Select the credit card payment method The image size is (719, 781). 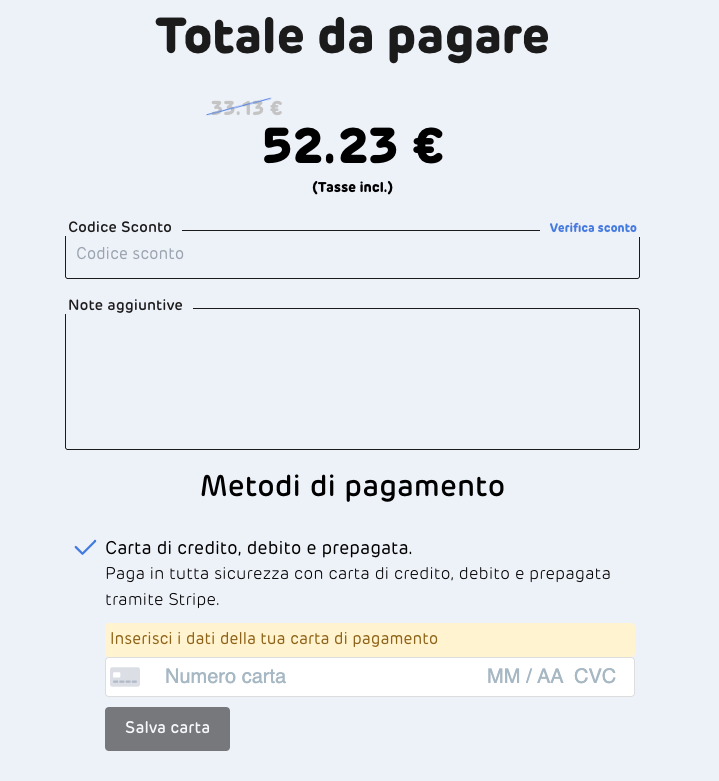coord(86,548)
